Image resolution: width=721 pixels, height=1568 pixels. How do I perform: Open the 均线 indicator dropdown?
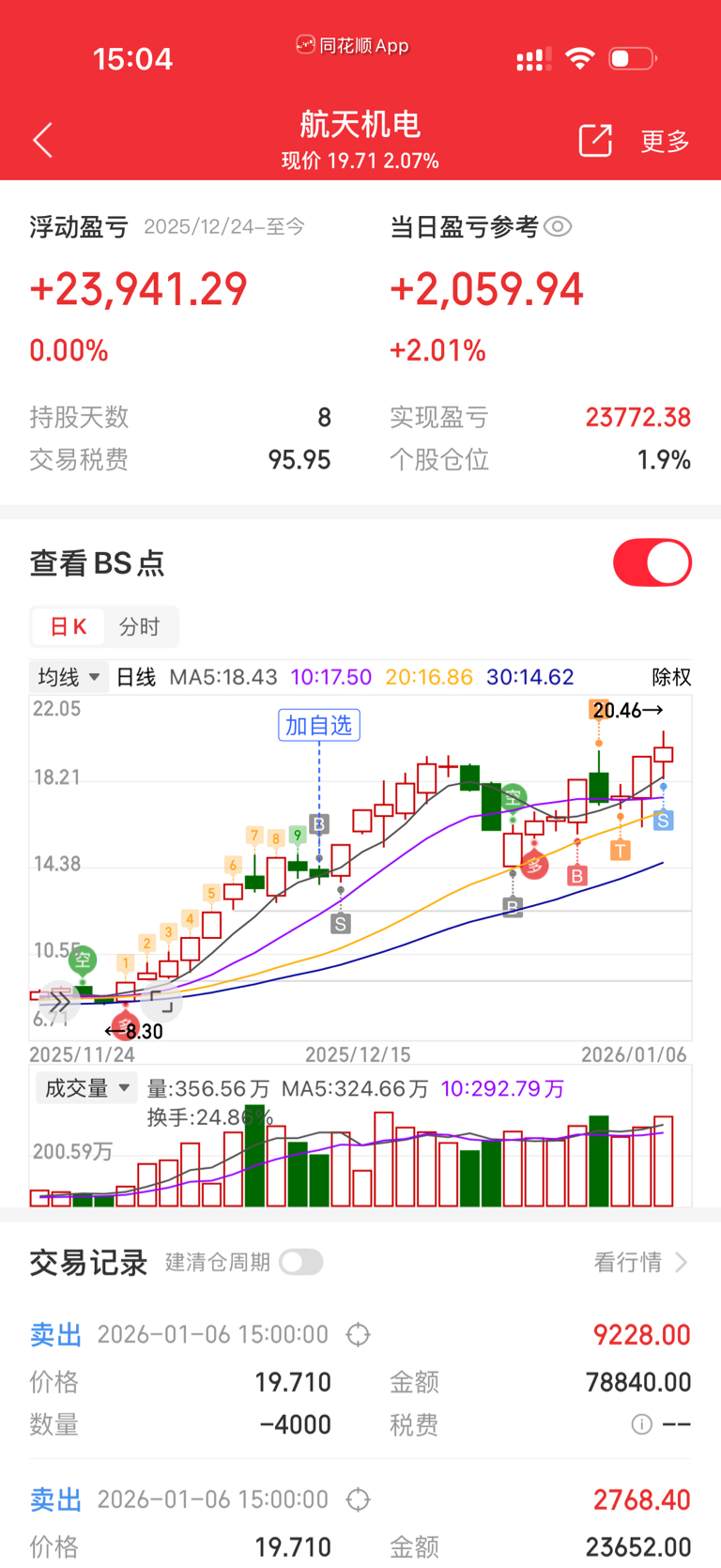pyautogui.click(x=69, y=677)
